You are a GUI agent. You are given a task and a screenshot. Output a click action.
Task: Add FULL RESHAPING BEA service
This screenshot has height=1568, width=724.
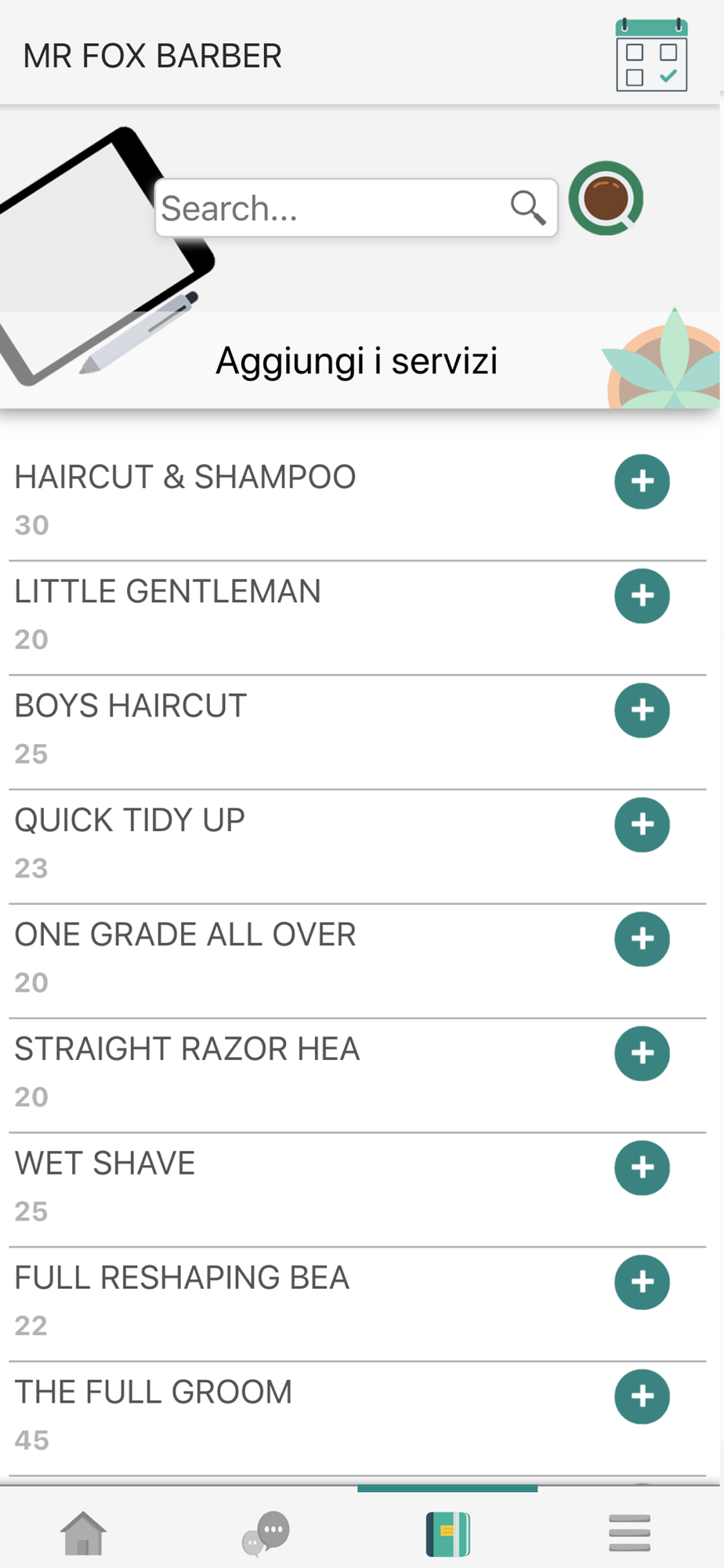pos(642,1283)
